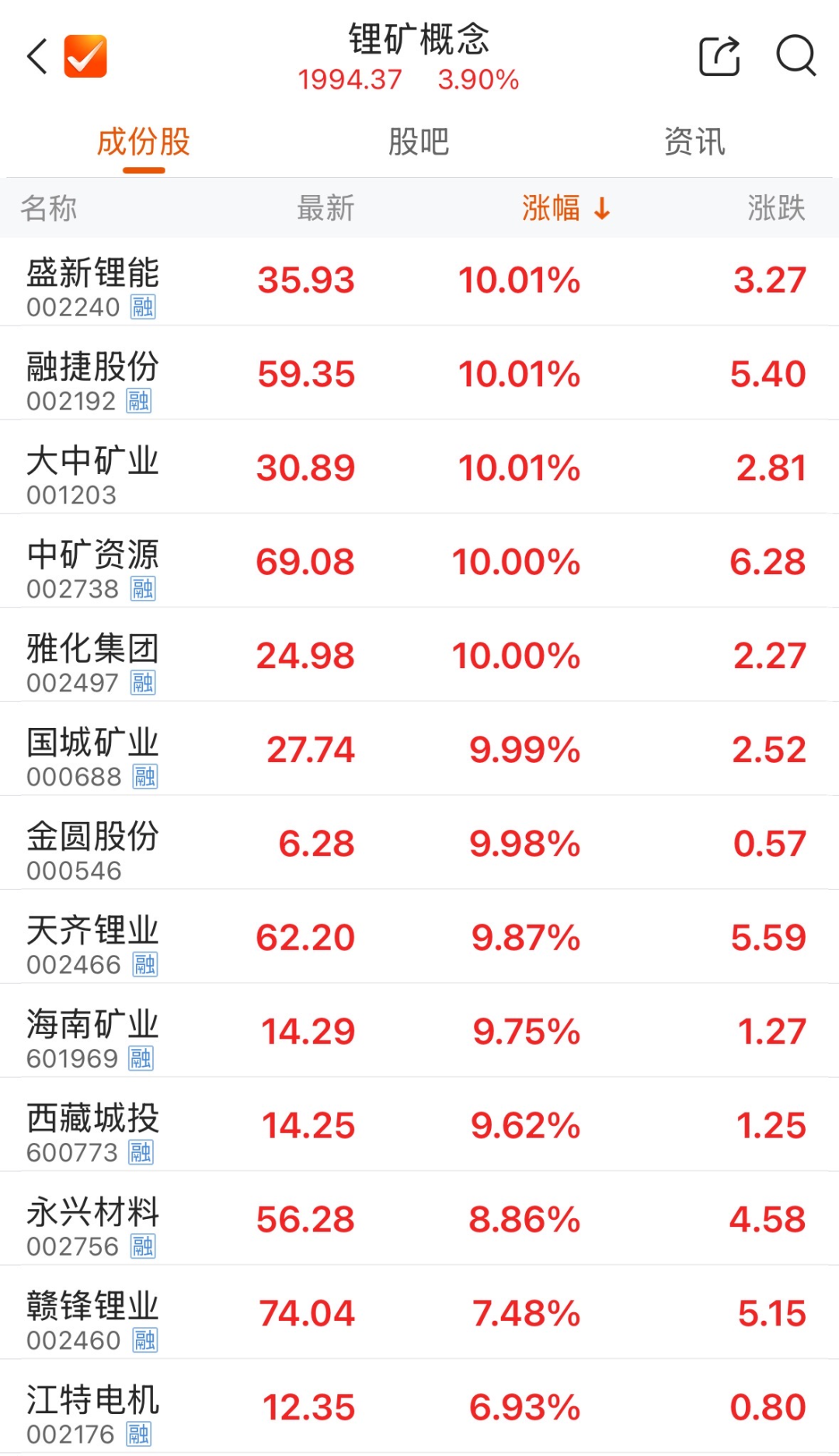Image resolution: width=839 pixels, height=1456 pixels.
Task: Expand sector details via 1994.37 index value
Action: tap(351, 78)
